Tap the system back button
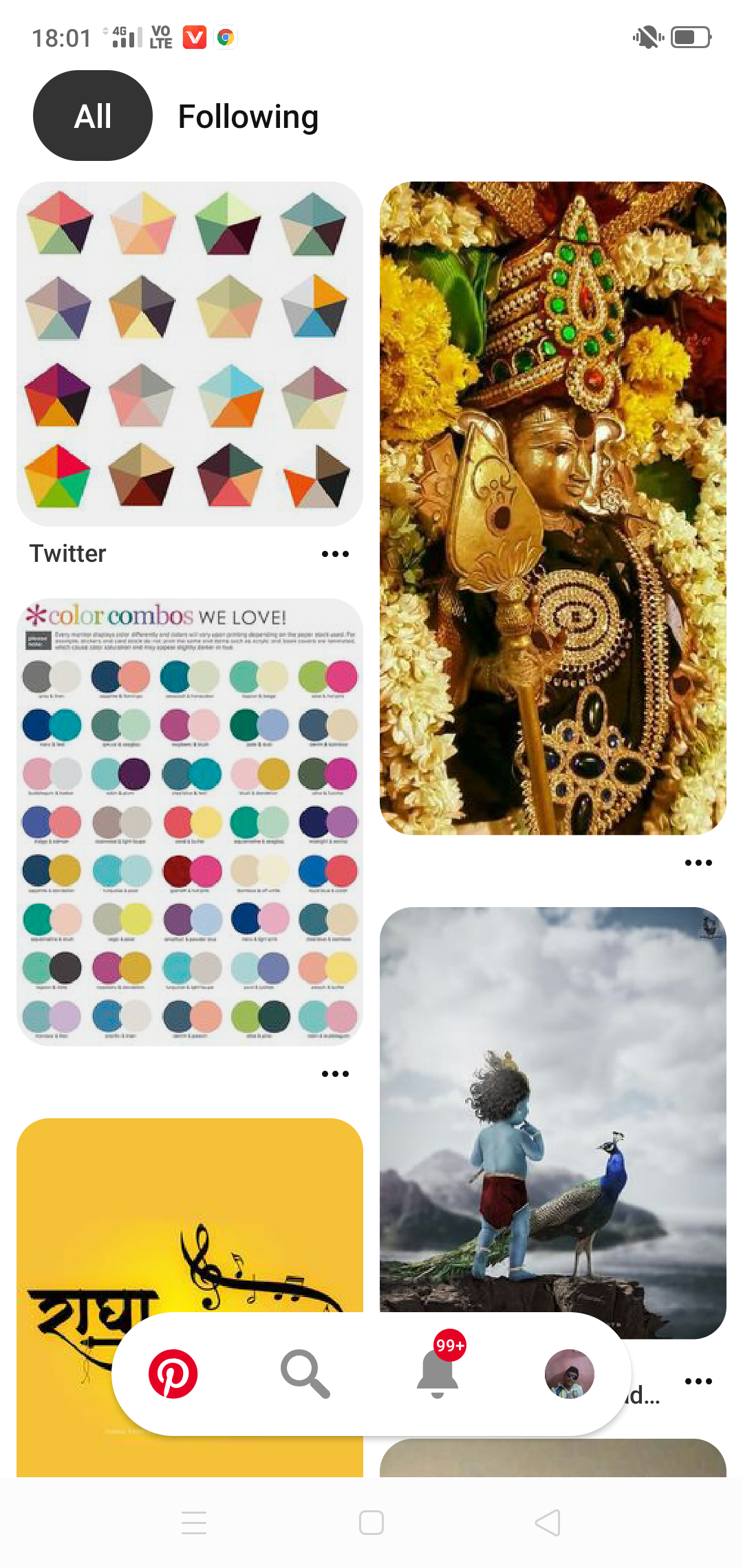This screenshot has height=1568, width=743. click(x=548, y=1523)
